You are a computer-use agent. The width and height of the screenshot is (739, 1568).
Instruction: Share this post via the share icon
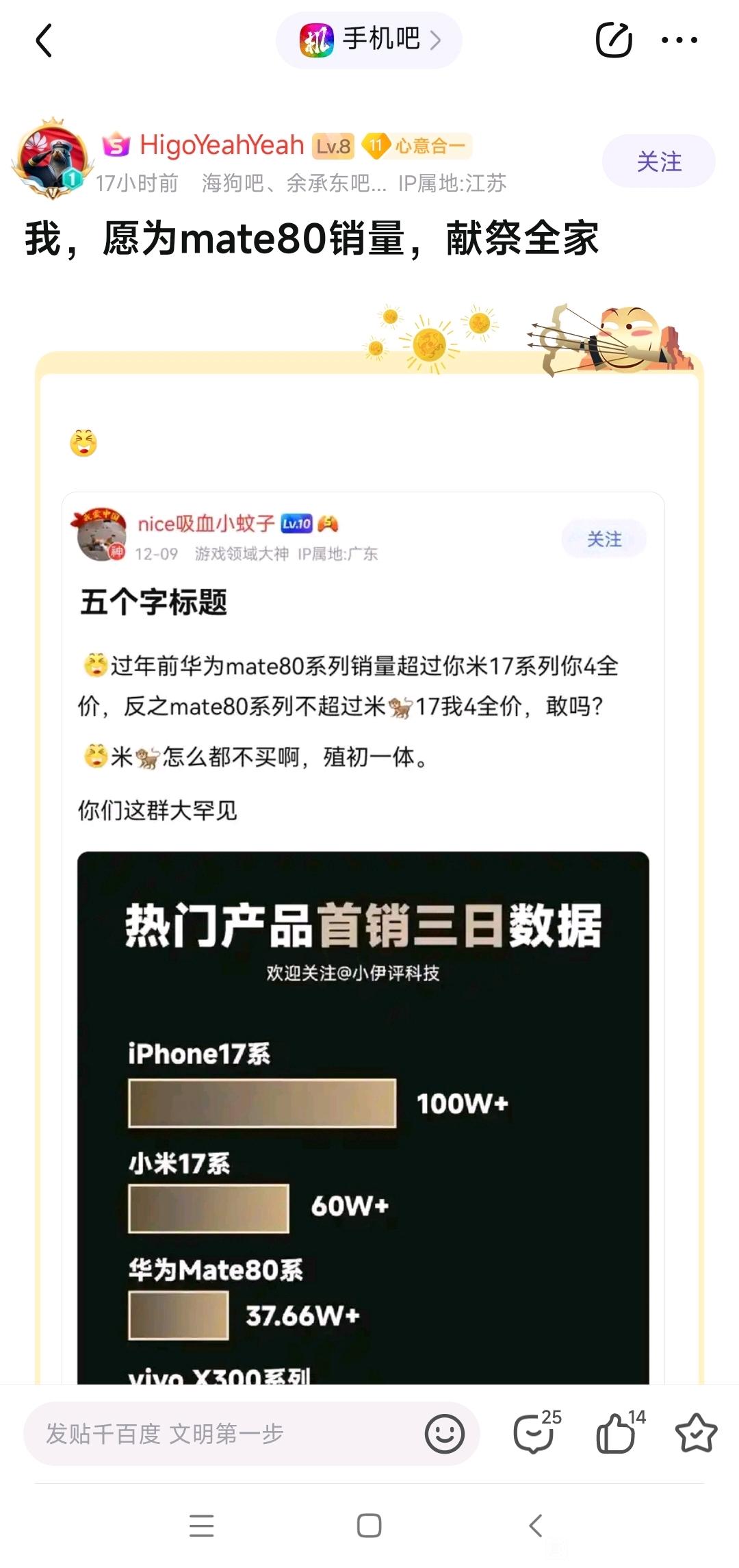[x=613, y=40]
